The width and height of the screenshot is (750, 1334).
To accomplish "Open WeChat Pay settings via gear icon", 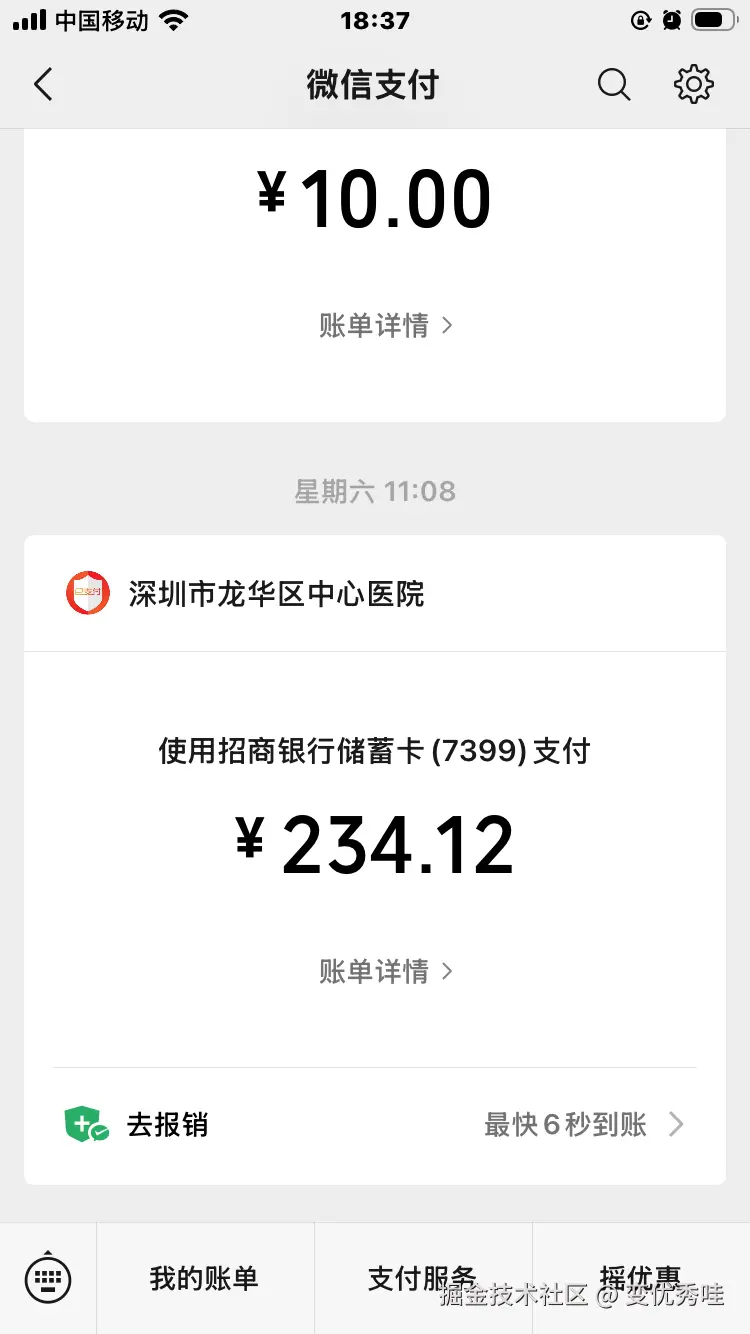I will click(694, 85).
